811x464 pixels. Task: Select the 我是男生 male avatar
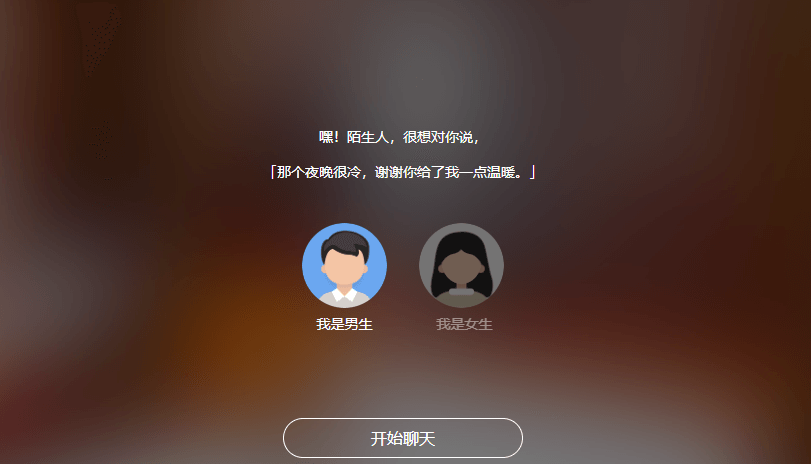click(x=344, y=265)
